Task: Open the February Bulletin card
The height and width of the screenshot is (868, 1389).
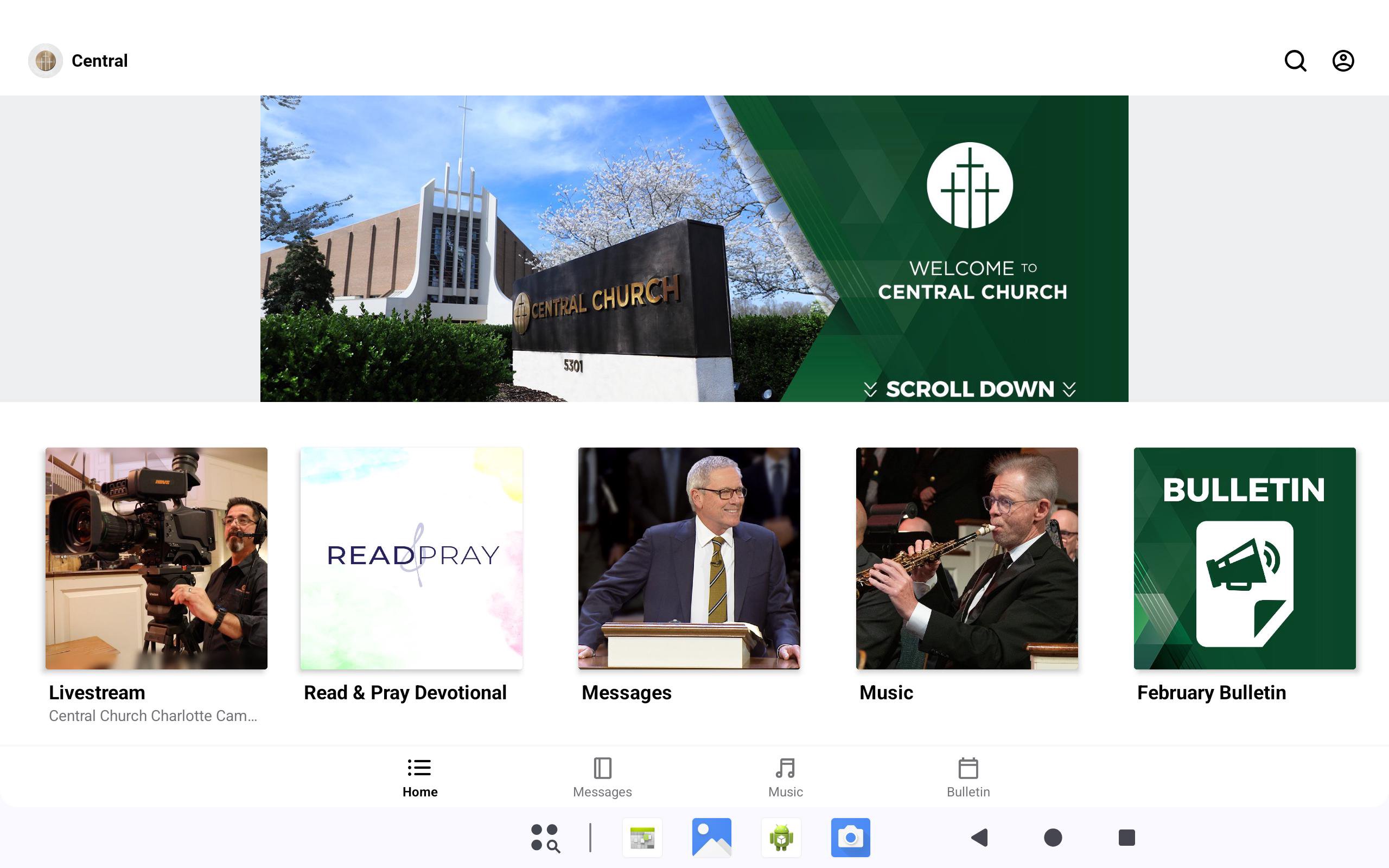Action: tap(1244, 558)
